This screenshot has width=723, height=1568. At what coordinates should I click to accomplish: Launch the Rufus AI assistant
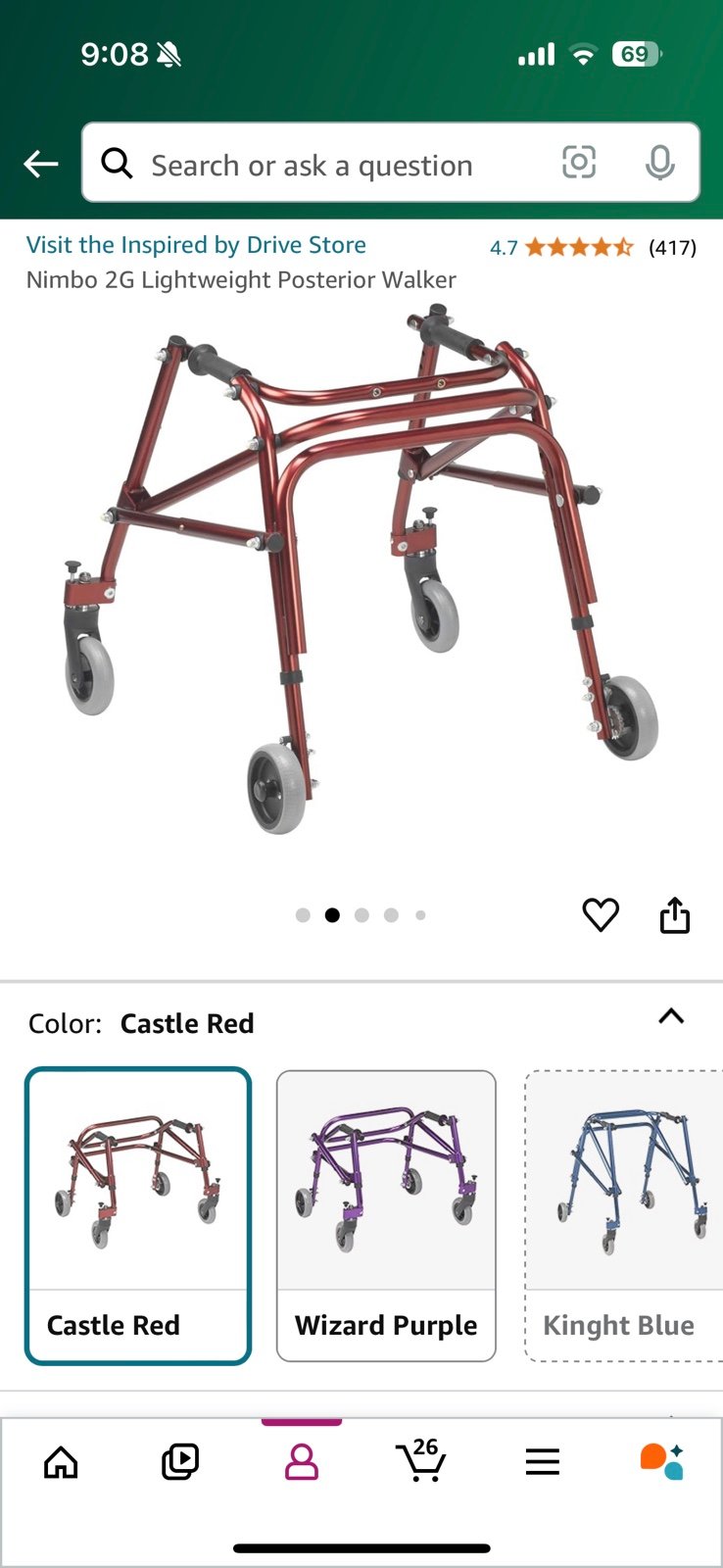pos(662,1461)
